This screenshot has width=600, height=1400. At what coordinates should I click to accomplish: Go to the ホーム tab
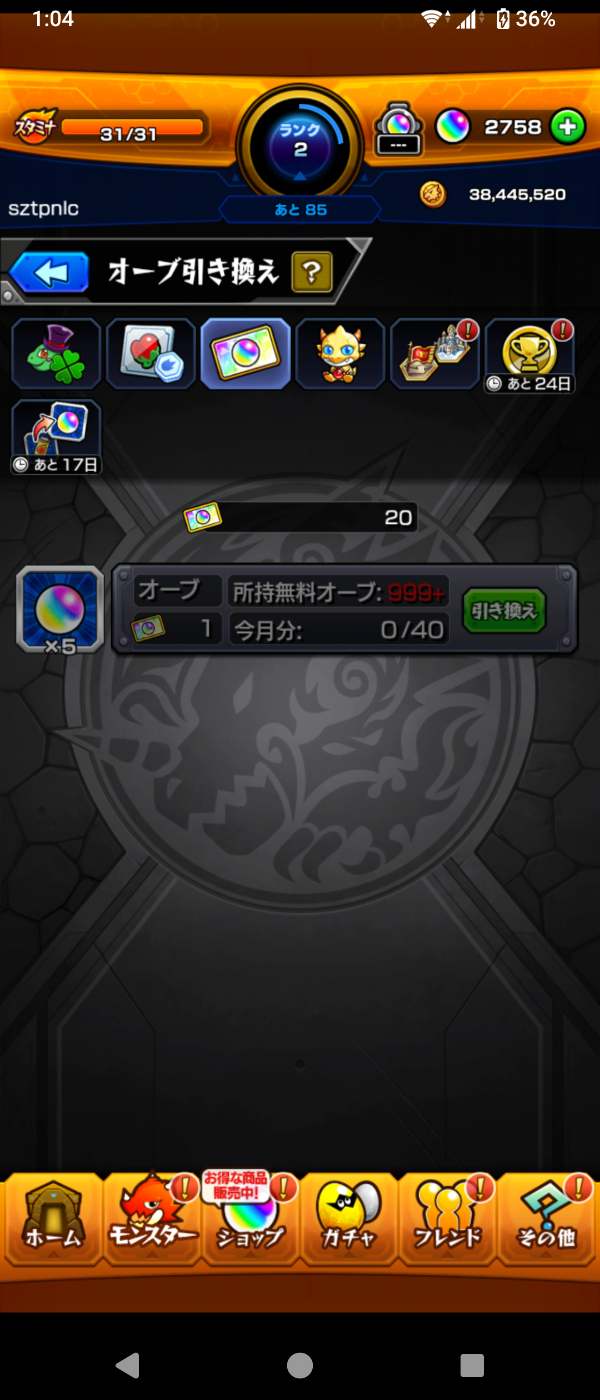[x=50, y=1222]
